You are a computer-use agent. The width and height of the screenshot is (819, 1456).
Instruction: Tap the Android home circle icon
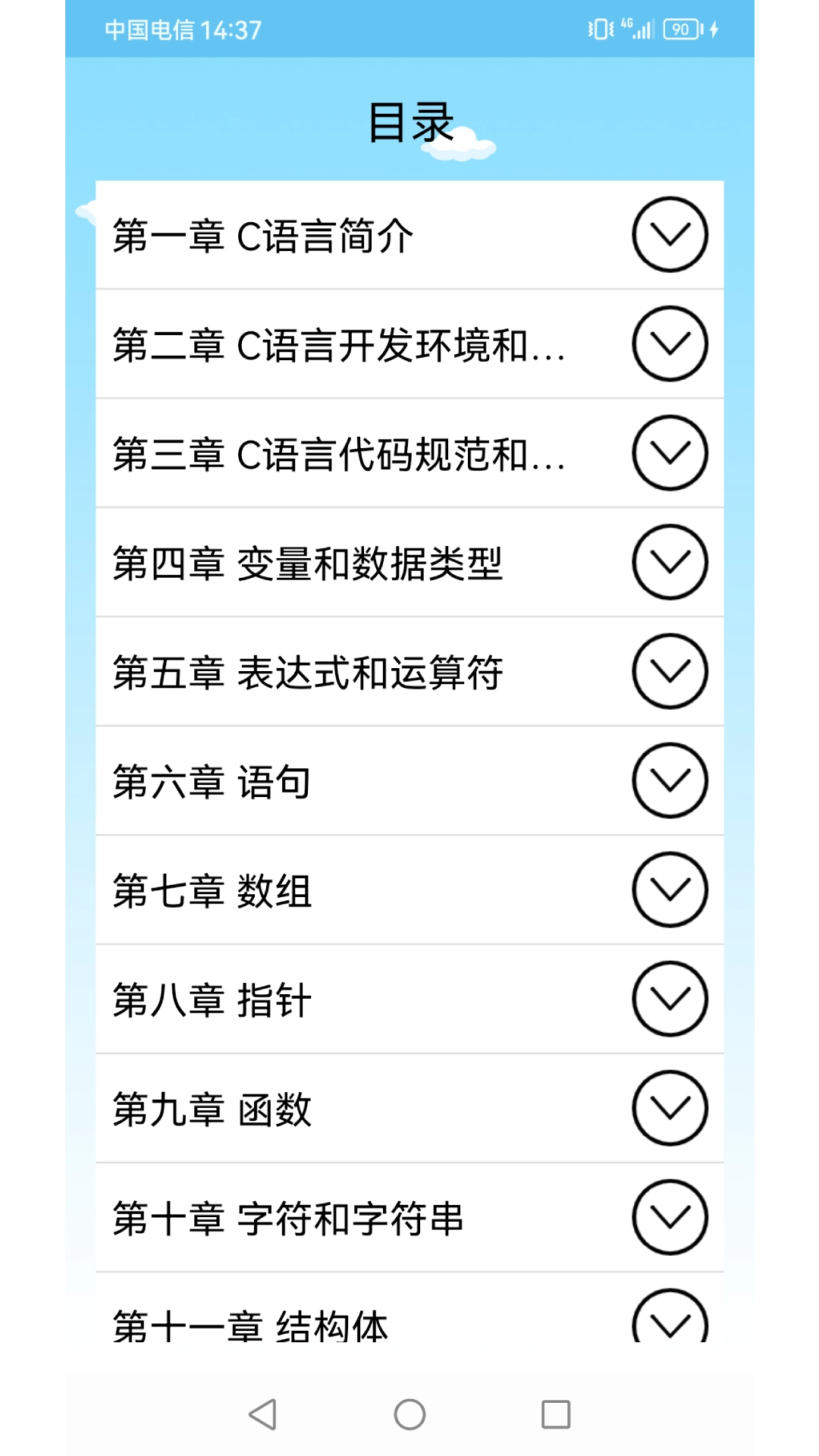(x=409, y=1414)
